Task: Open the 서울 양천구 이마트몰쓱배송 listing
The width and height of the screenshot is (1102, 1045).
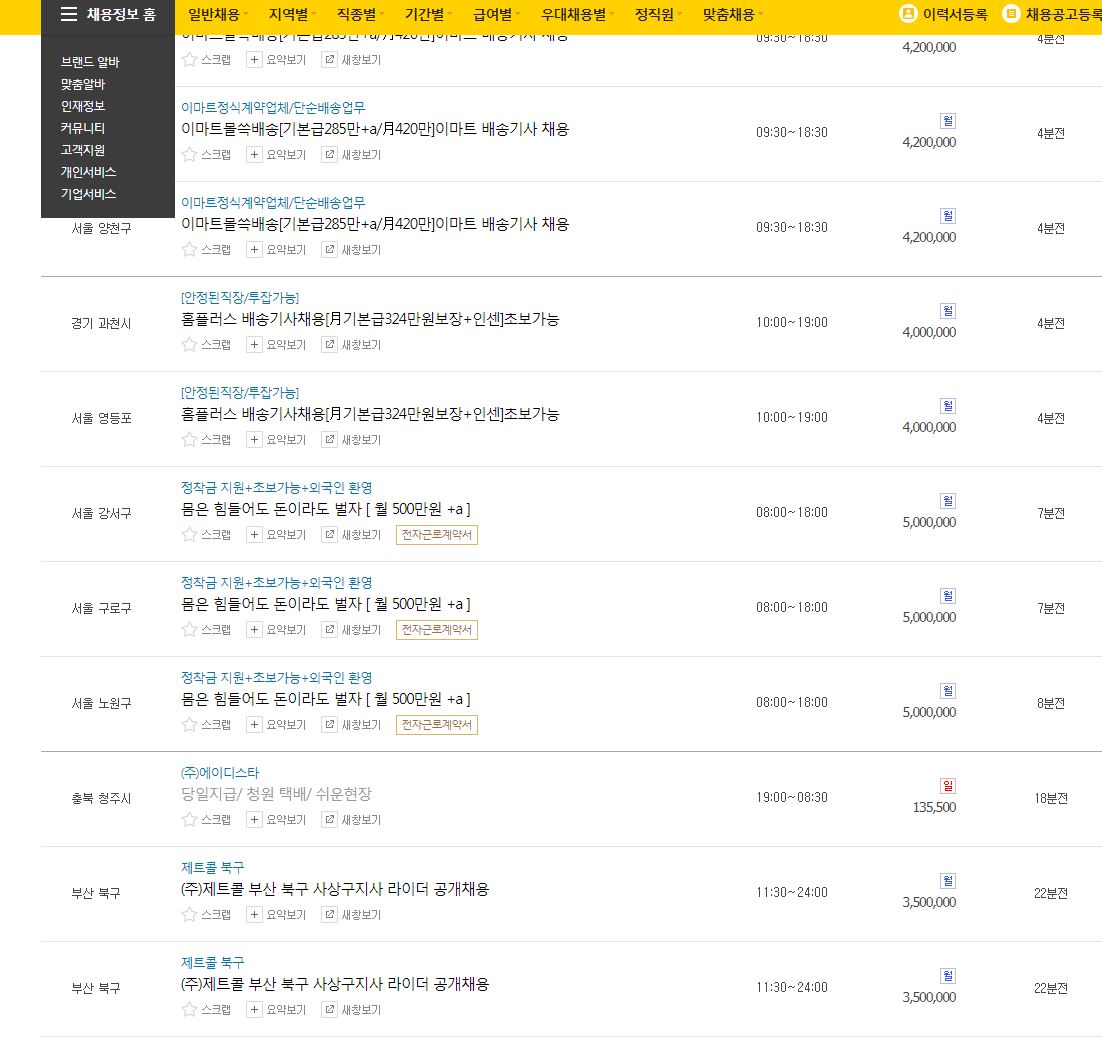Action: click(x=375, y=225)
